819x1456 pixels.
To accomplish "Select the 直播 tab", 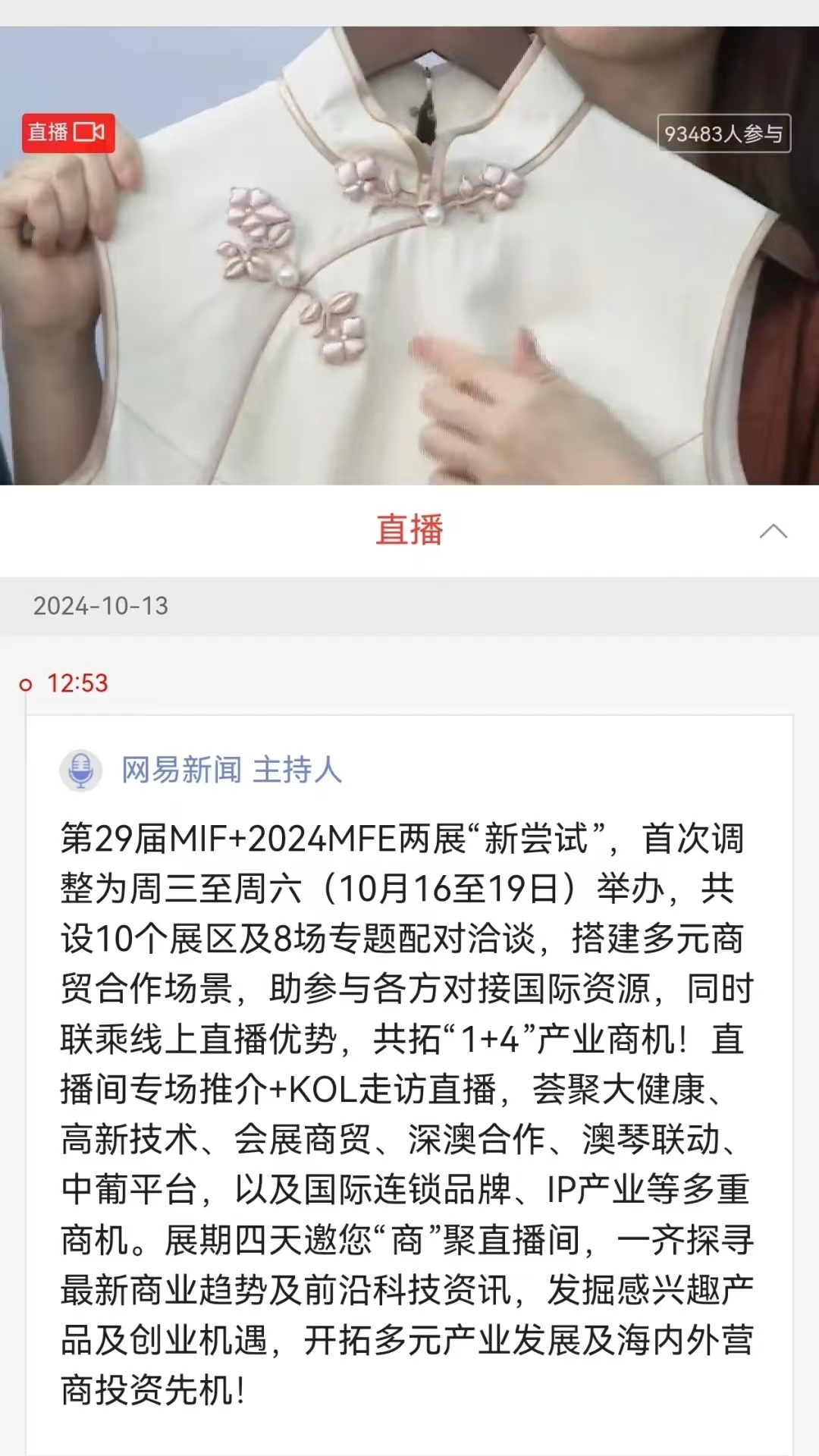I will (x=409, y=530).
